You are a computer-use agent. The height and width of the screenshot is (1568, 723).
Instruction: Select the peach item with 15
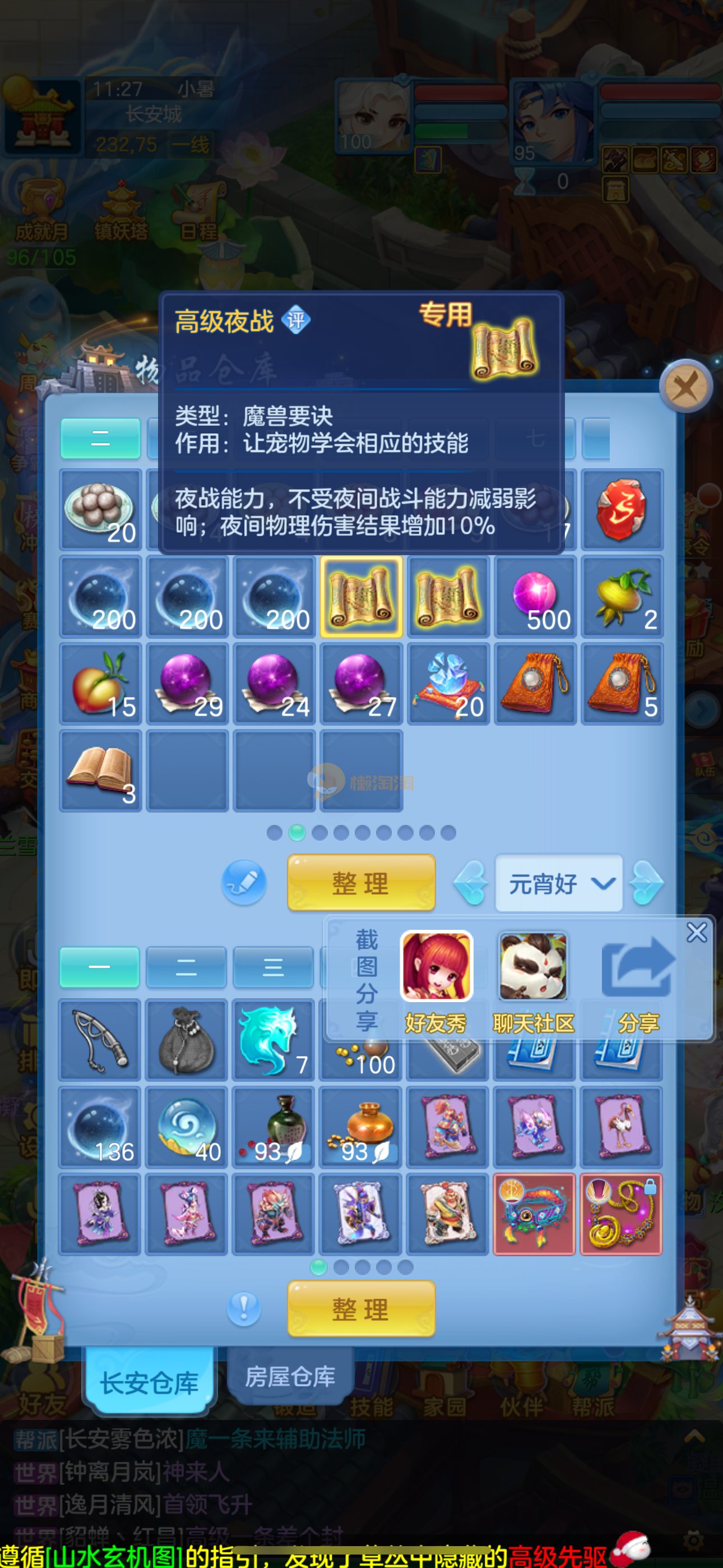[x=100, y=684]
